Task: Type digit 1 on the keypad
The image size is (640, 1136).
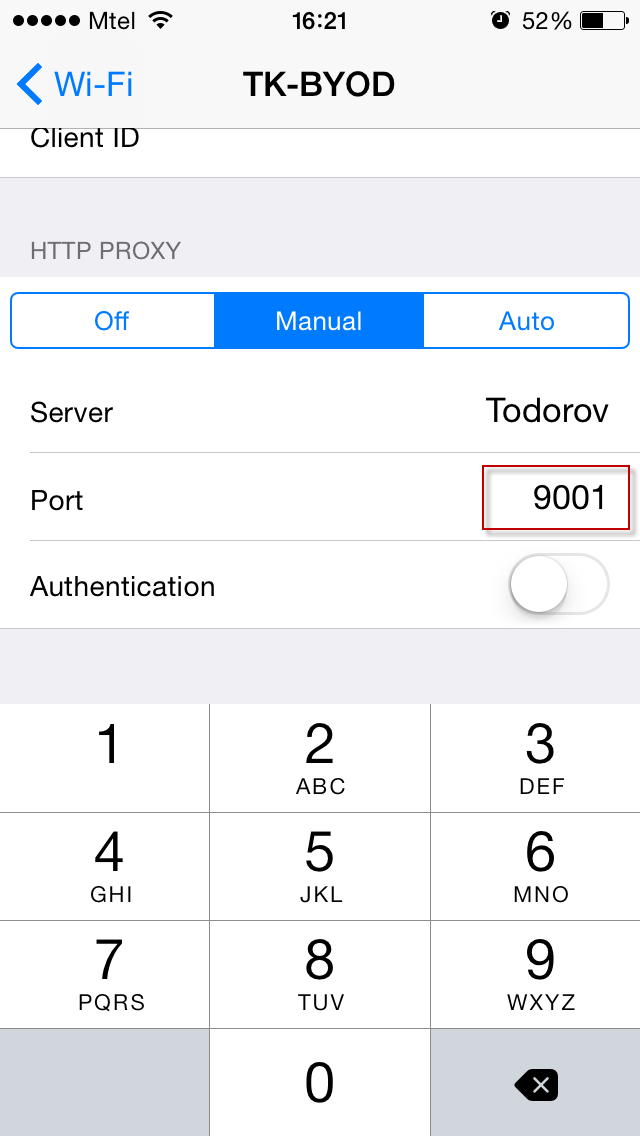Action: pos(104,758)
